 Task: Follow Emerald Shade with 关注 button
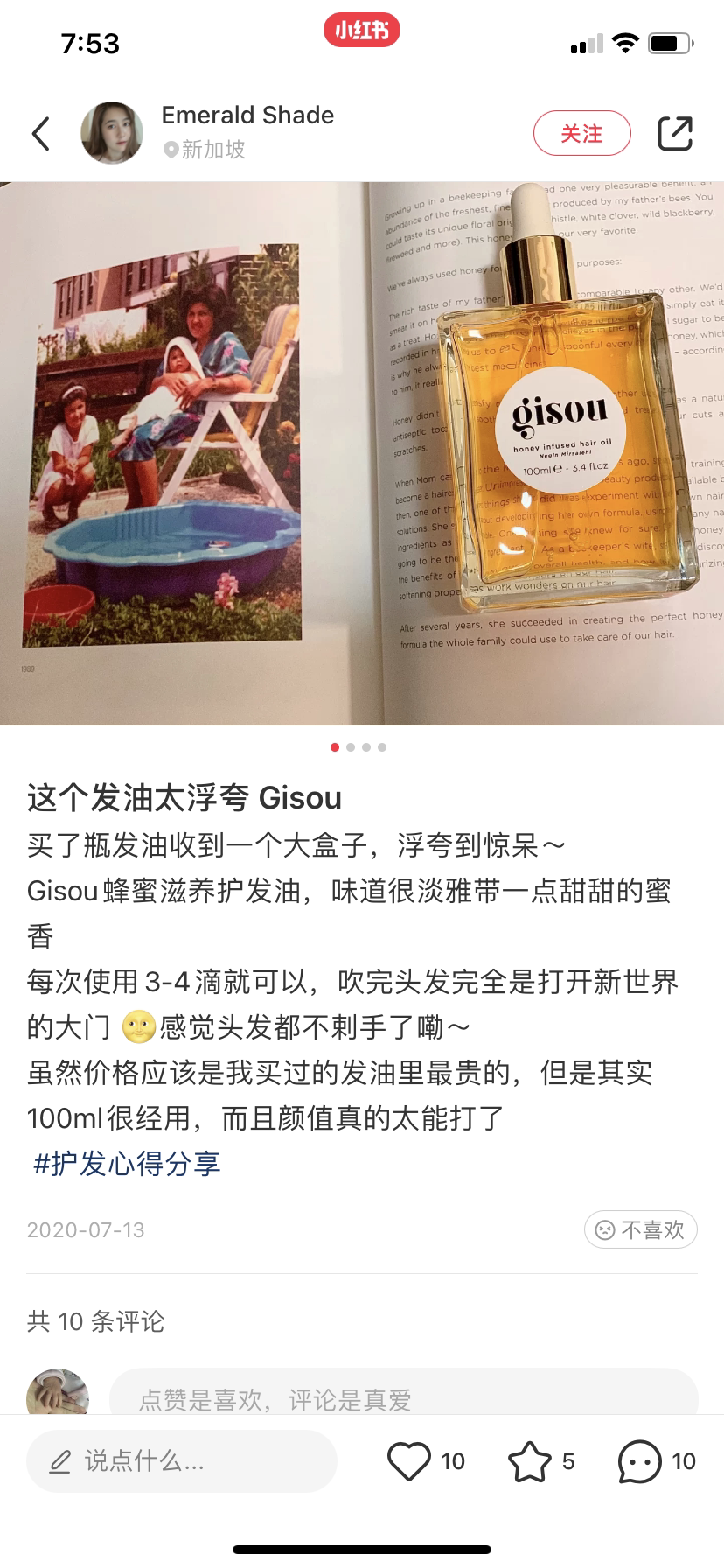[x=581, y=134]
